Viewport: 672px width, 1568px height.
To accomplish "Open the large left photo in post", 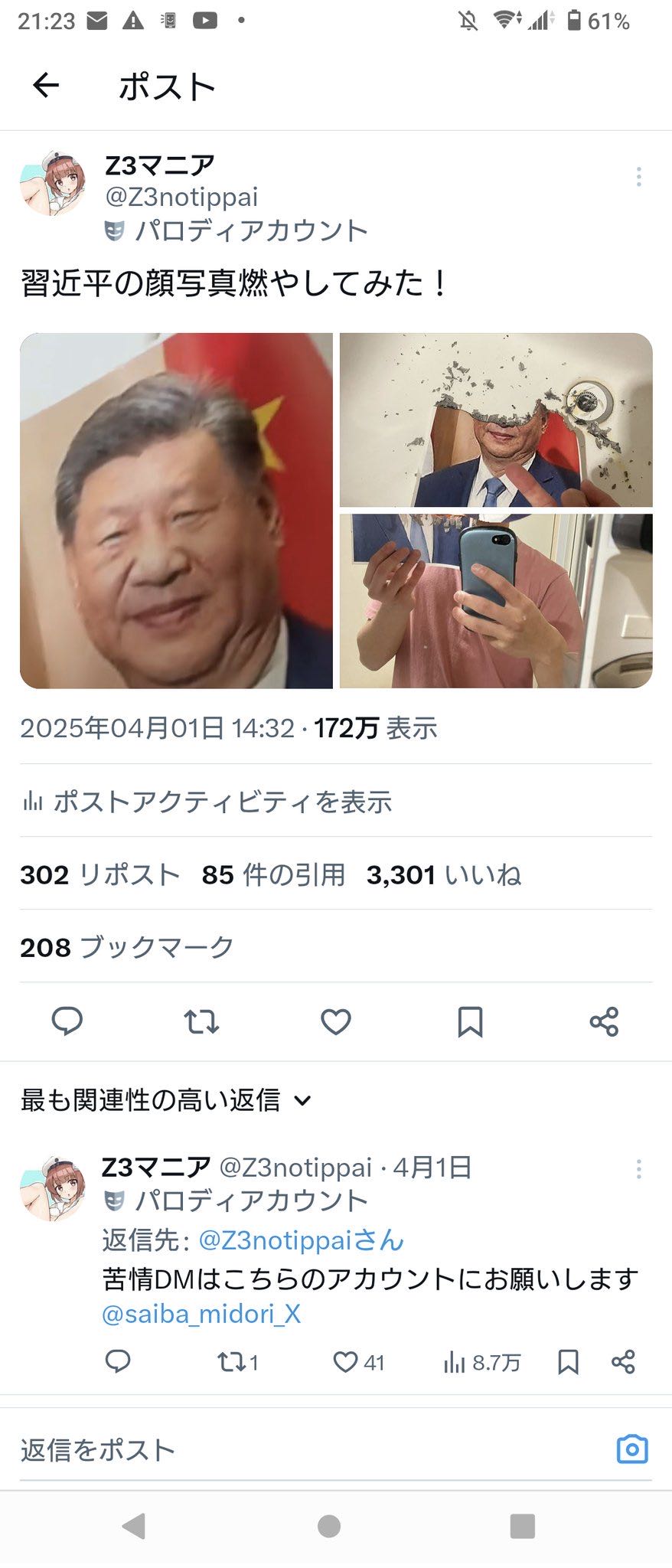I will [176, 510].
